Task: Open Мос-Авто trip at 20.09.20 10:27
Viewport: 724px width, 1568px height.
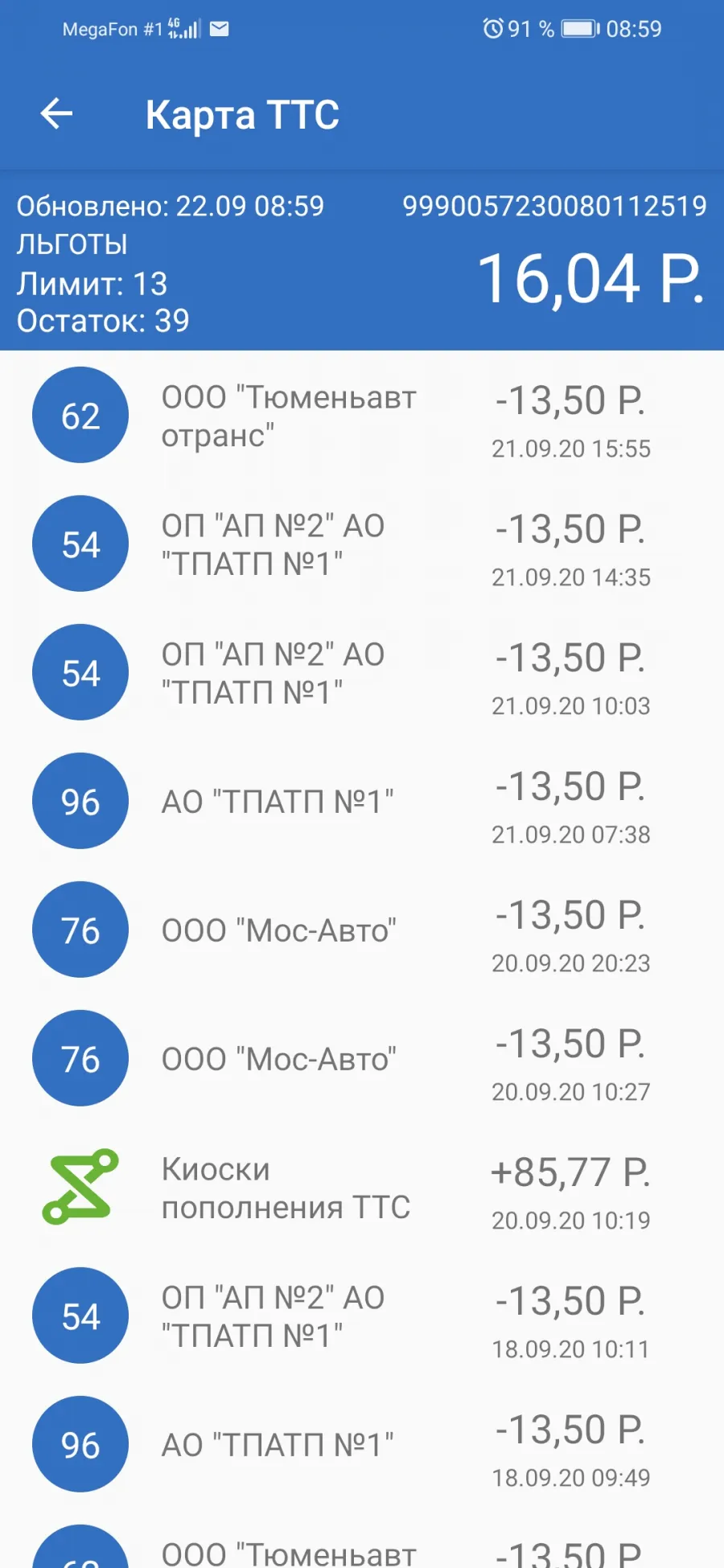Action: point(362,1058)
